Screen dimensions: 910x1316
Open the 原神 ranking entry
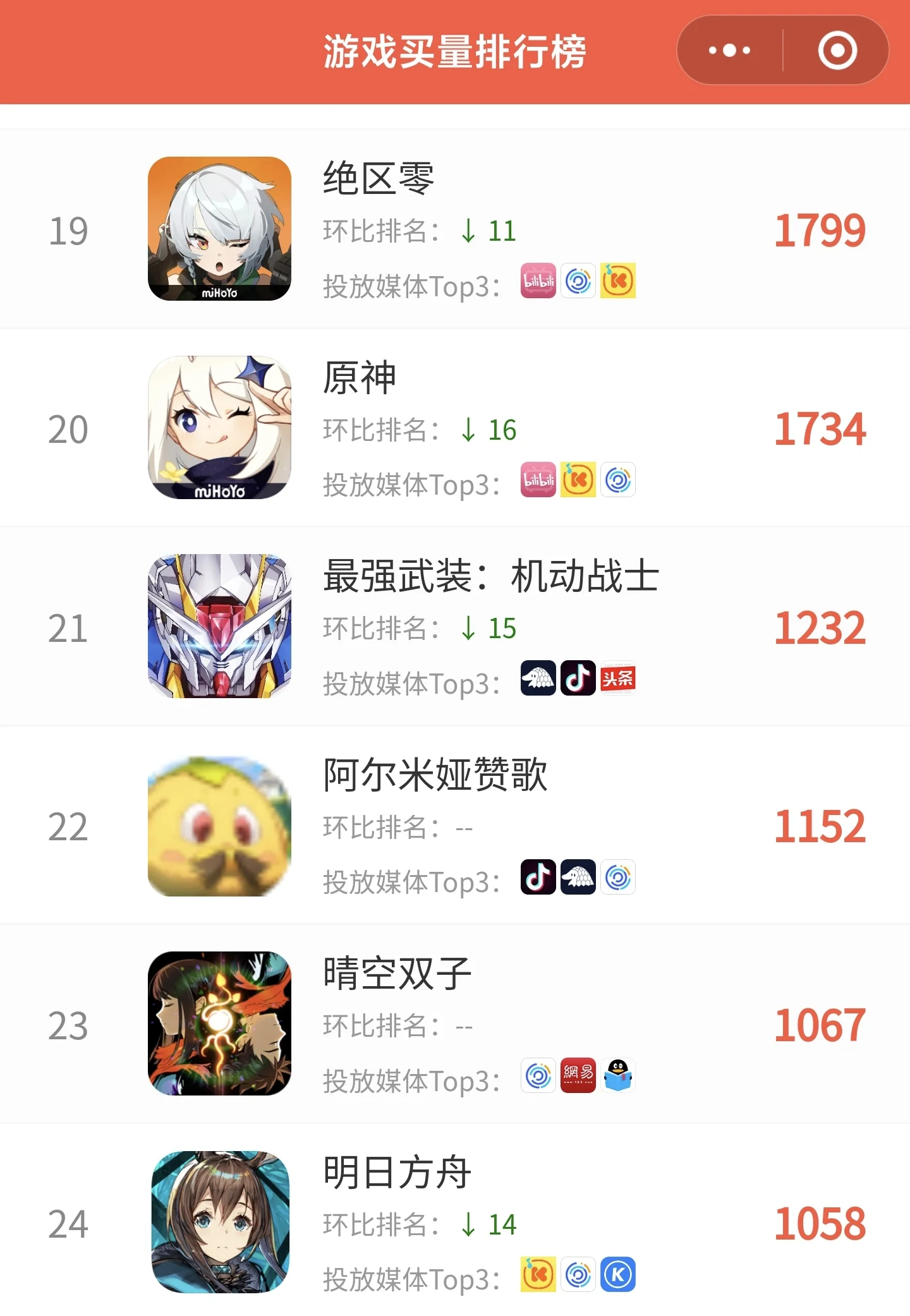(455, 428)
